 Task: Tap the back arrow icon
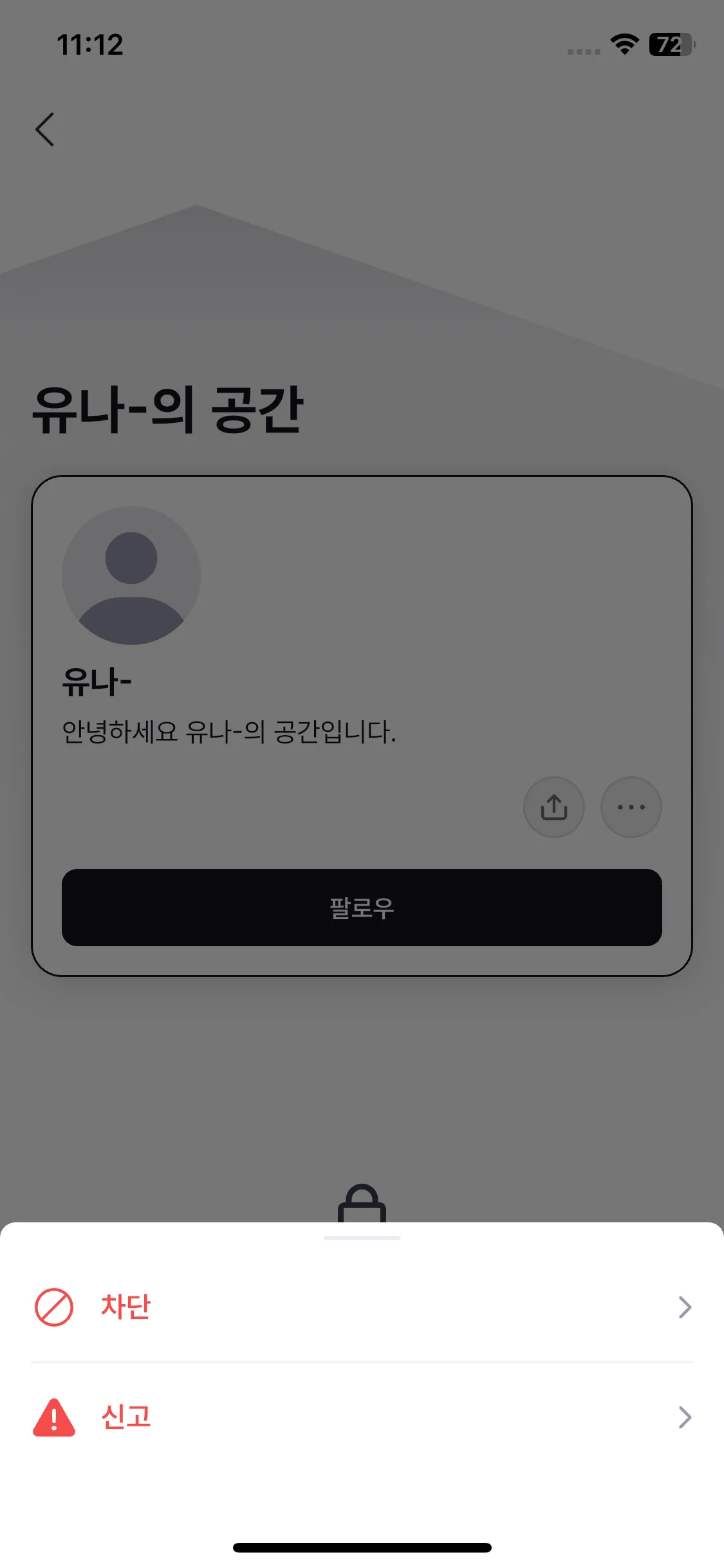click(x=45, y=128)
